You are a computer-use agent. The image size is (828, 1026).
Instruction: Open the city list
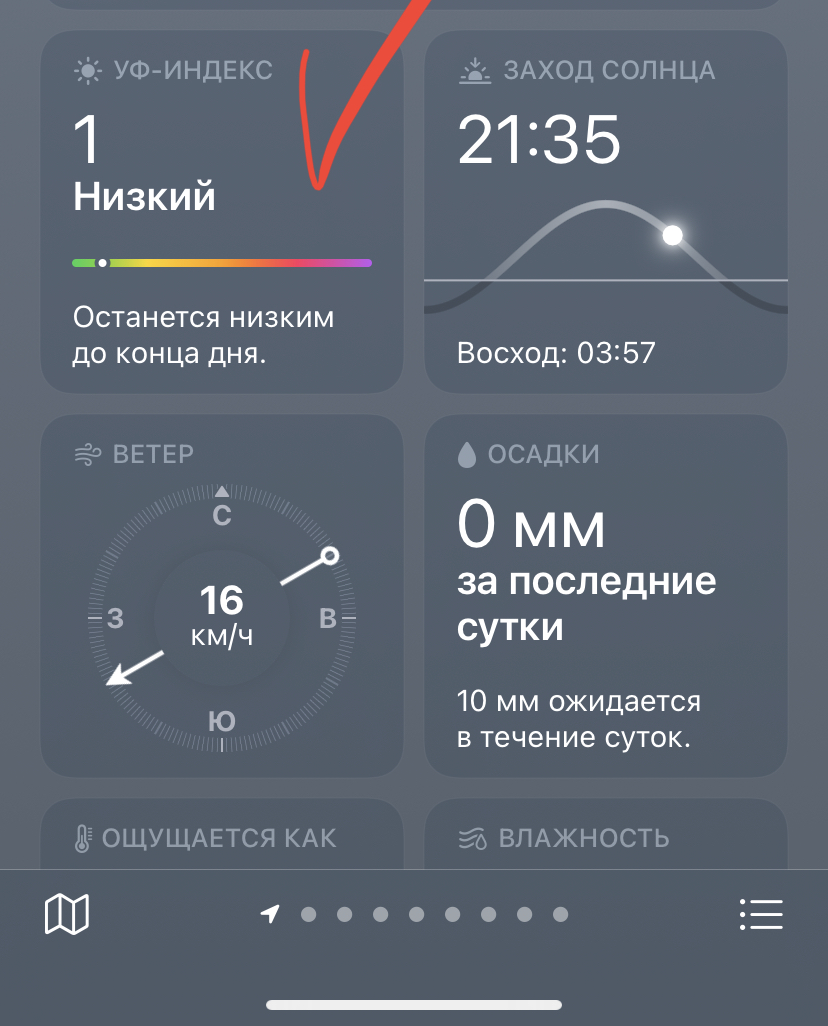coord(761,914)
